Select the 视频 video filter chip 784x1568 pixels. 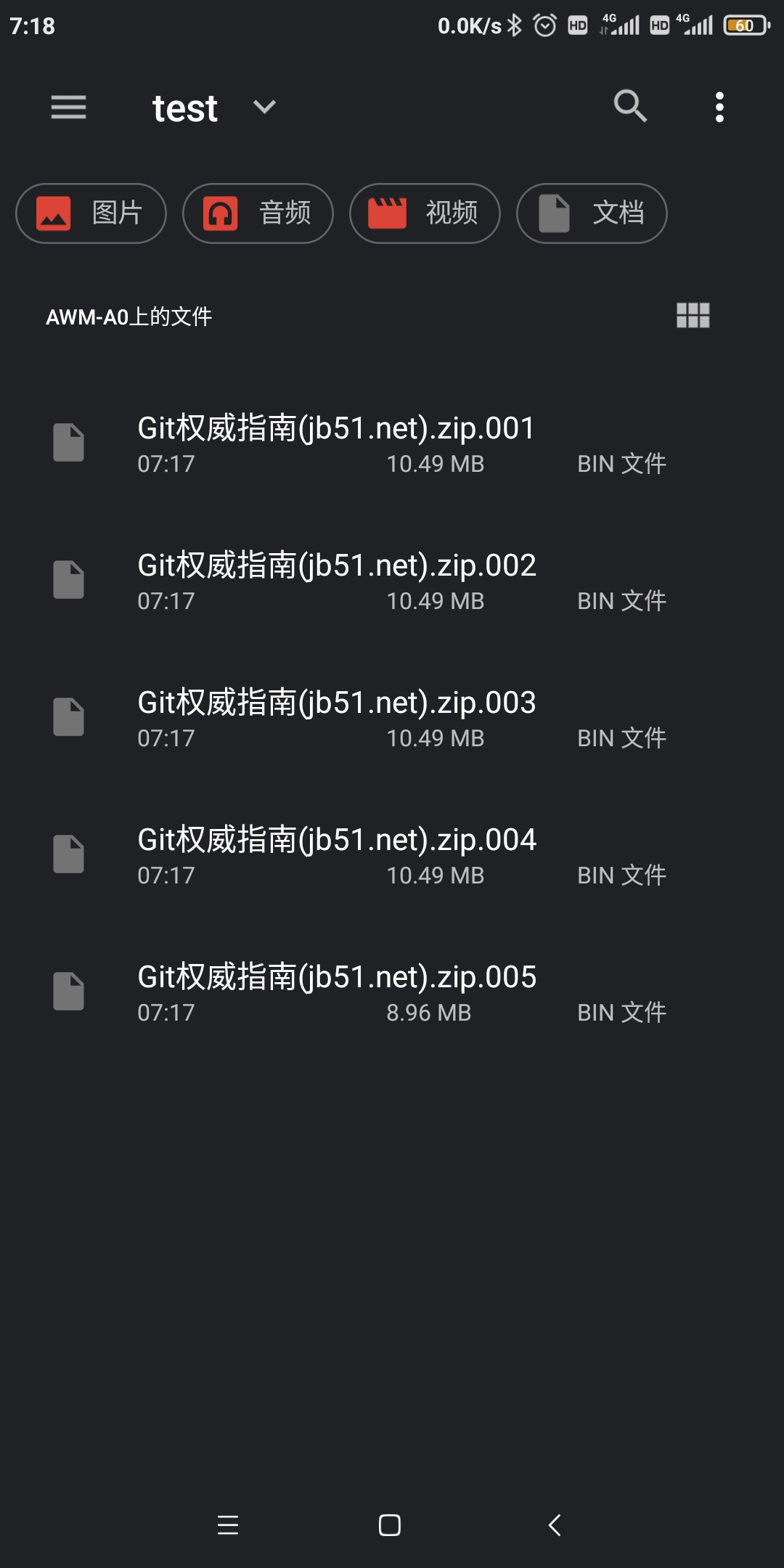(x=425, y=213)
